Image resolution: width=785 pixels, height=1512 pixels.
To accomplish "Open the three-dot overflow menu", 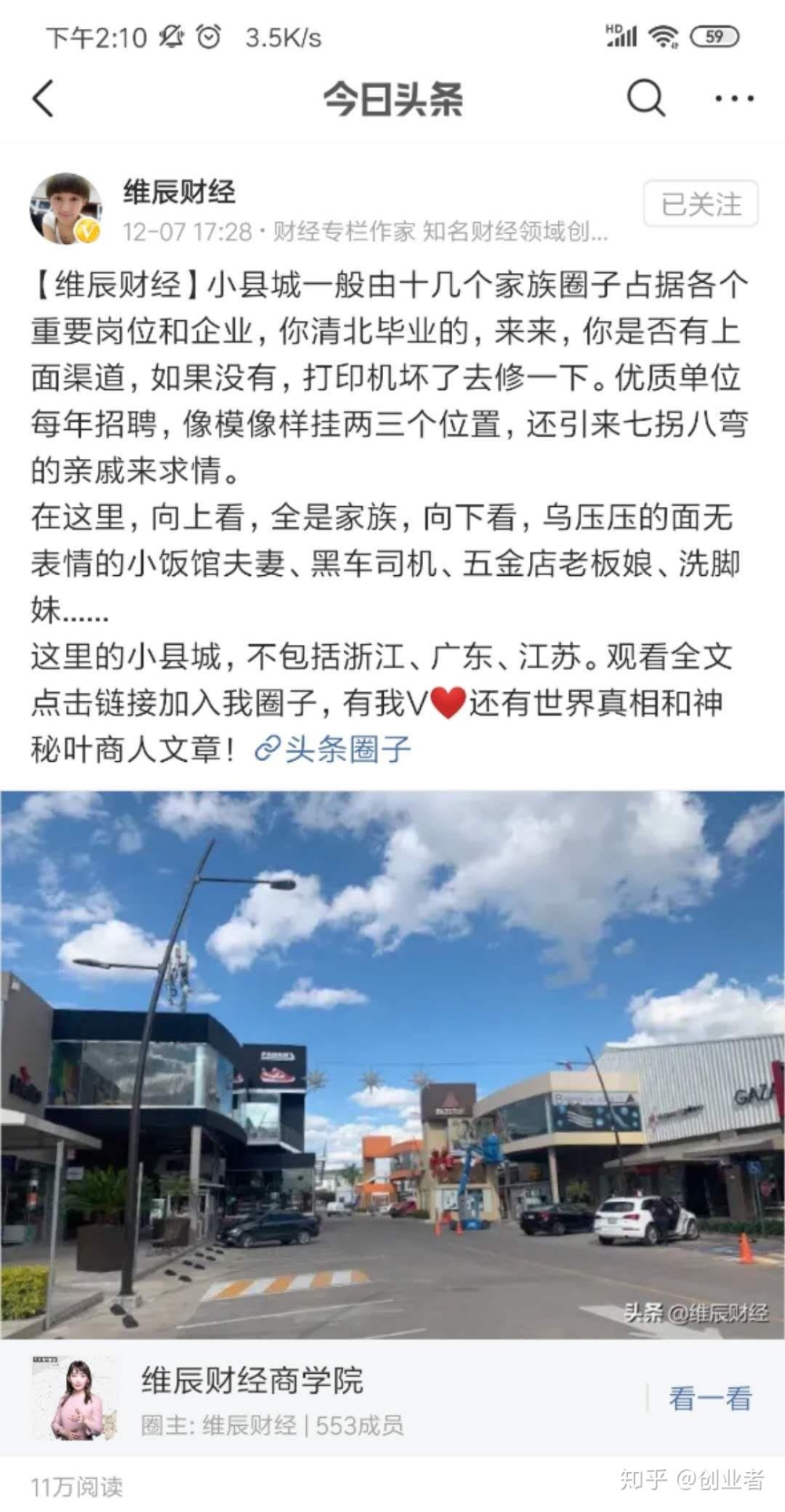I will tap(734, 99).
